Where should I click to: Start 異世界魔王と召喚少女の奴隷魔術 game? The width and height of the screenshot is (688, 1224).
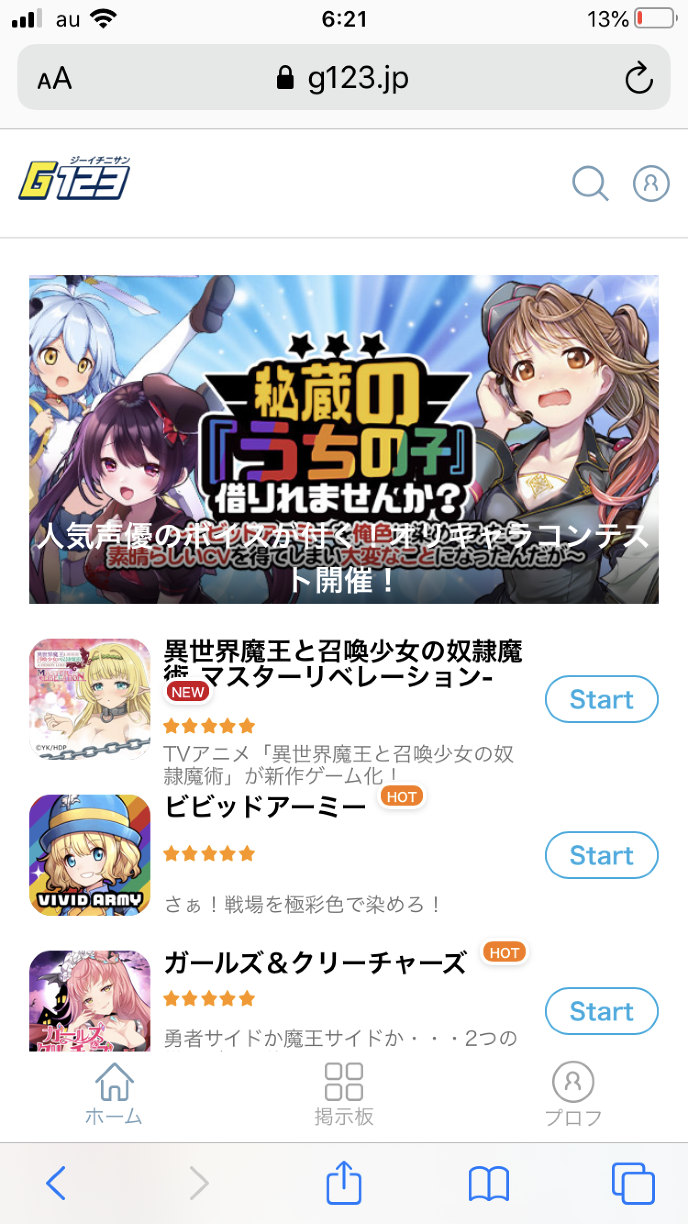pyautogui.click(x=601, y=699)
